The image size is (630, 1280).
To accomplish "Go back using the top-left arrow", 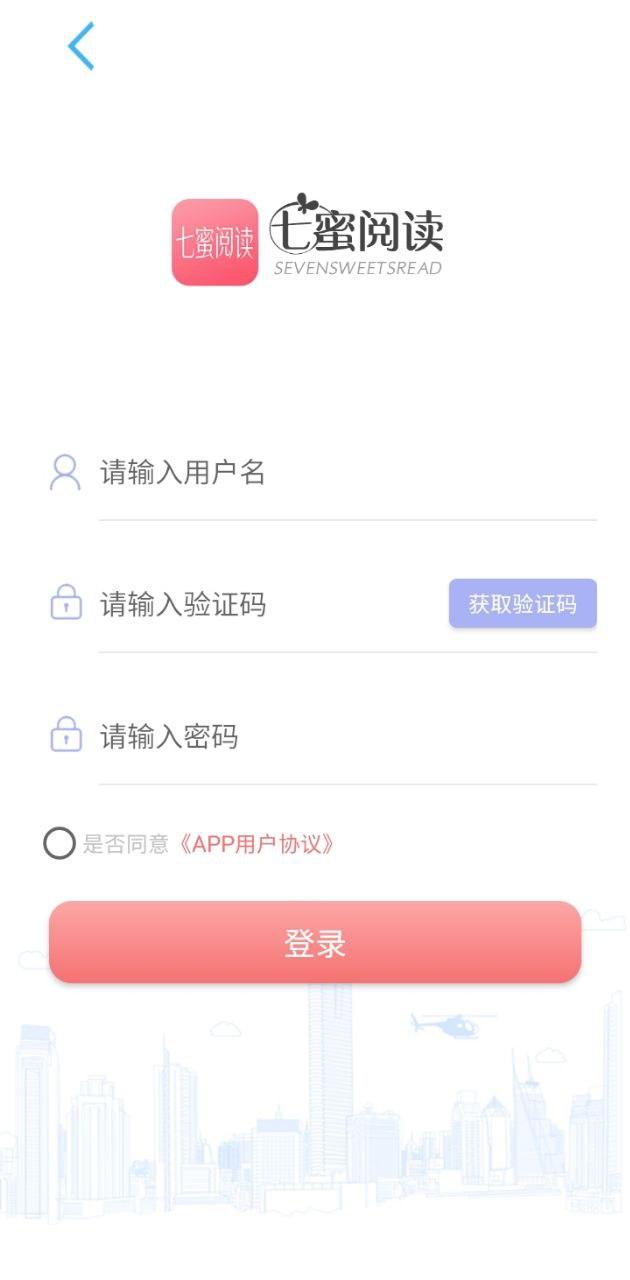I will click(x=81, y=46).
